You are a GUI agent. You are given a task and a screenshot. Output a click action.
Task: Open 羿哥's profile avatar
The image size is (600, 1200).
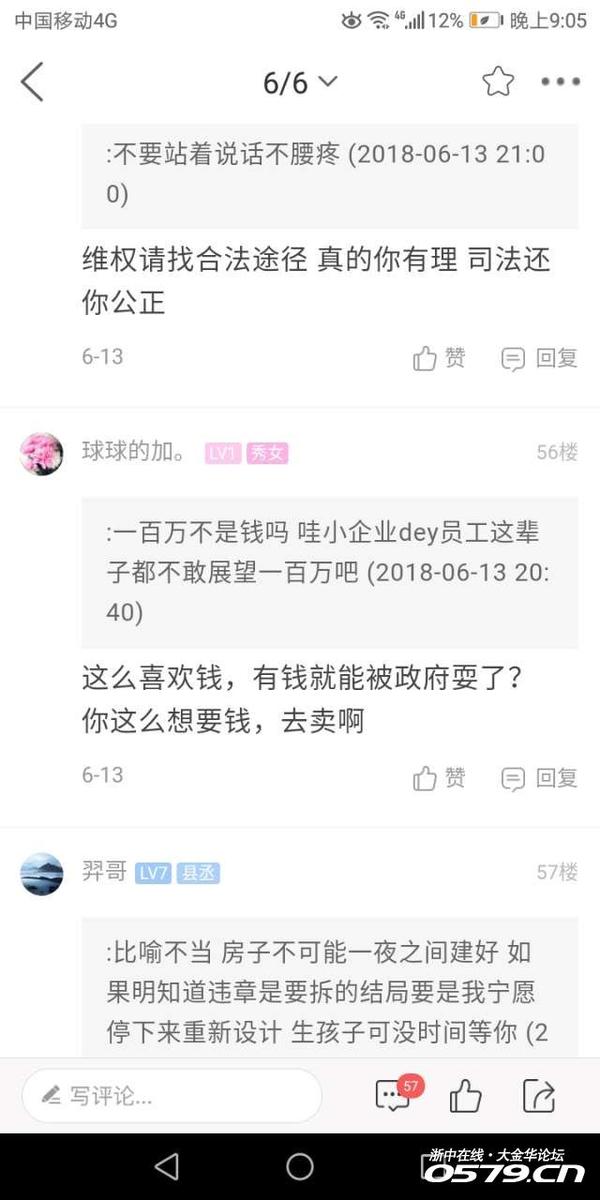42,873
